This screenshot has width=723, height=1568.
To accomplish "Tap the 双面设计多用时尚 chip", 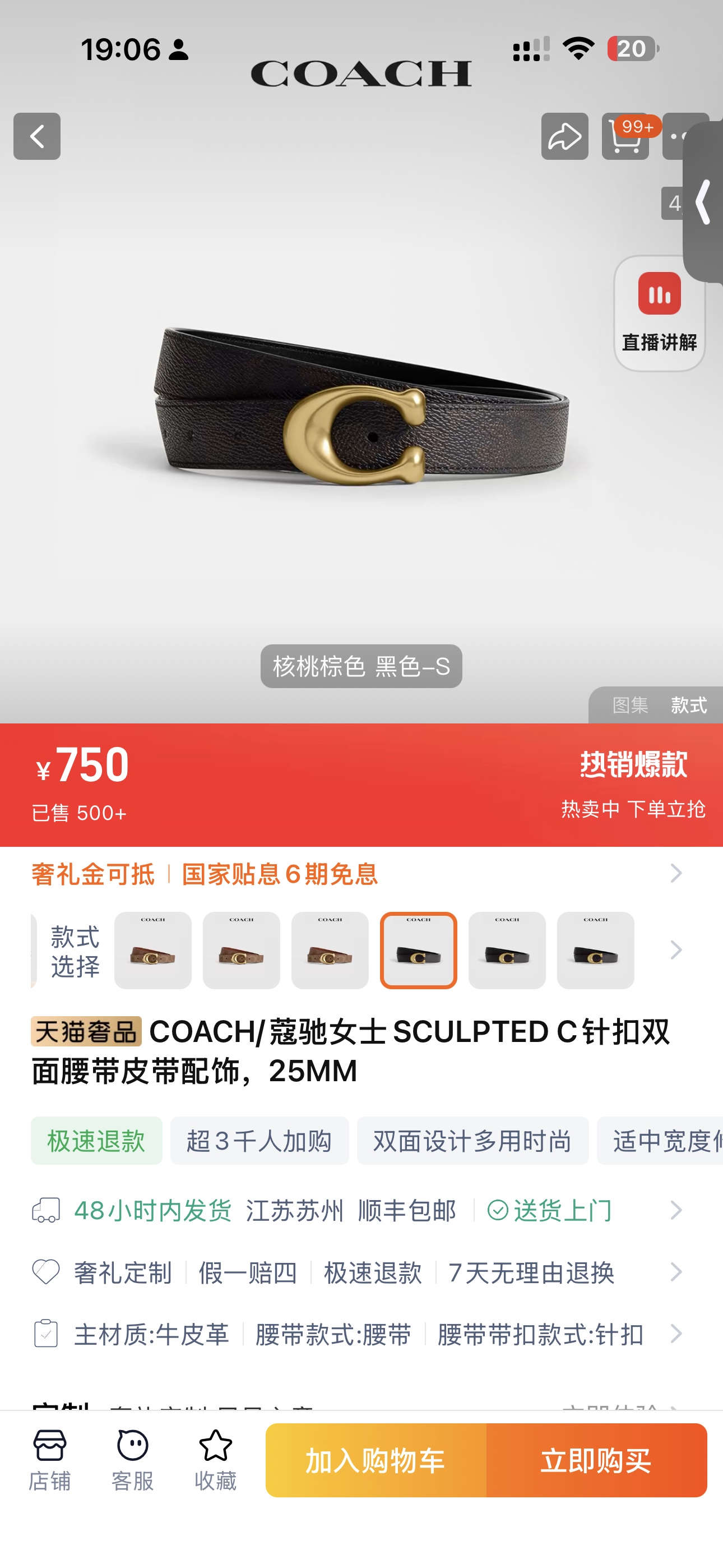I will coord(472,1141).
